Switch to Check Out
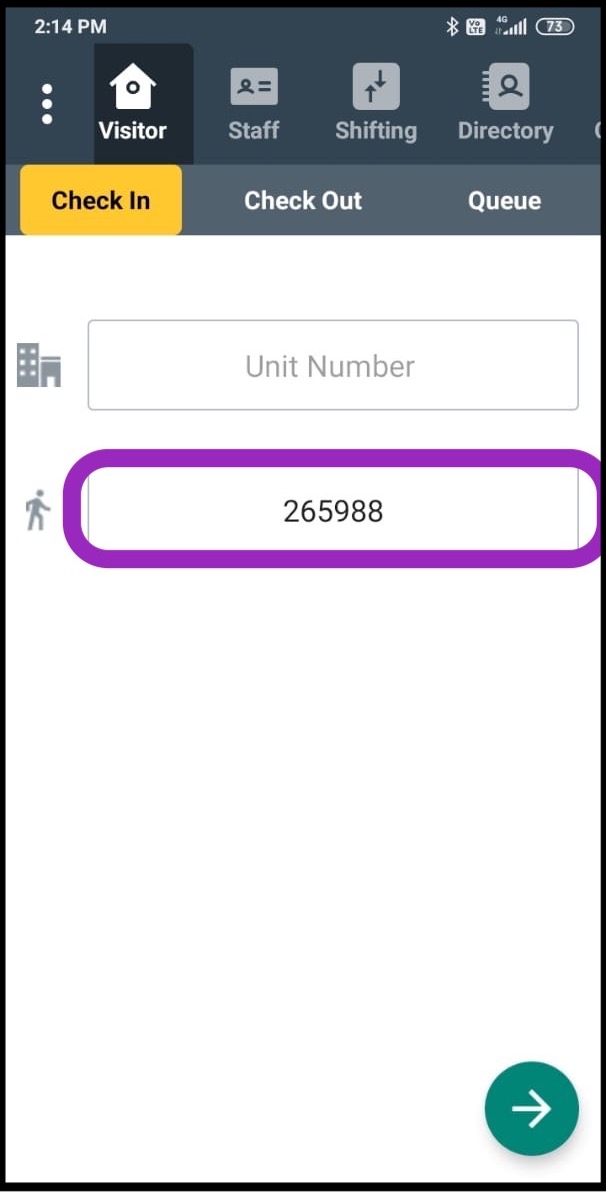Viewport: 606px width, 1193px height. (x=303, y=200)
